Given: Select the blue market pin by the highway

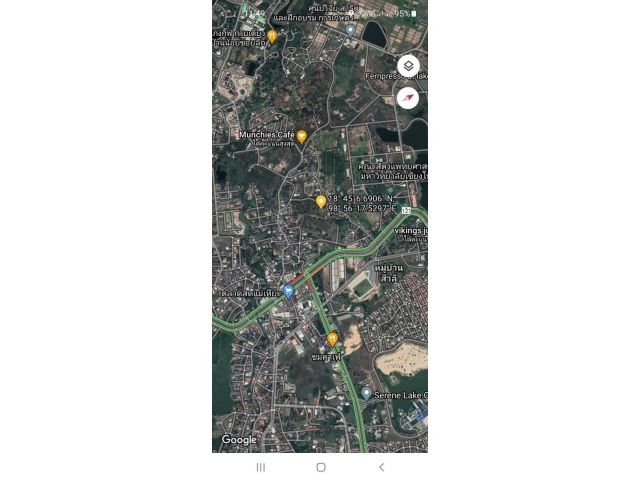Looking at the screenshot, I should click(288, 291).
